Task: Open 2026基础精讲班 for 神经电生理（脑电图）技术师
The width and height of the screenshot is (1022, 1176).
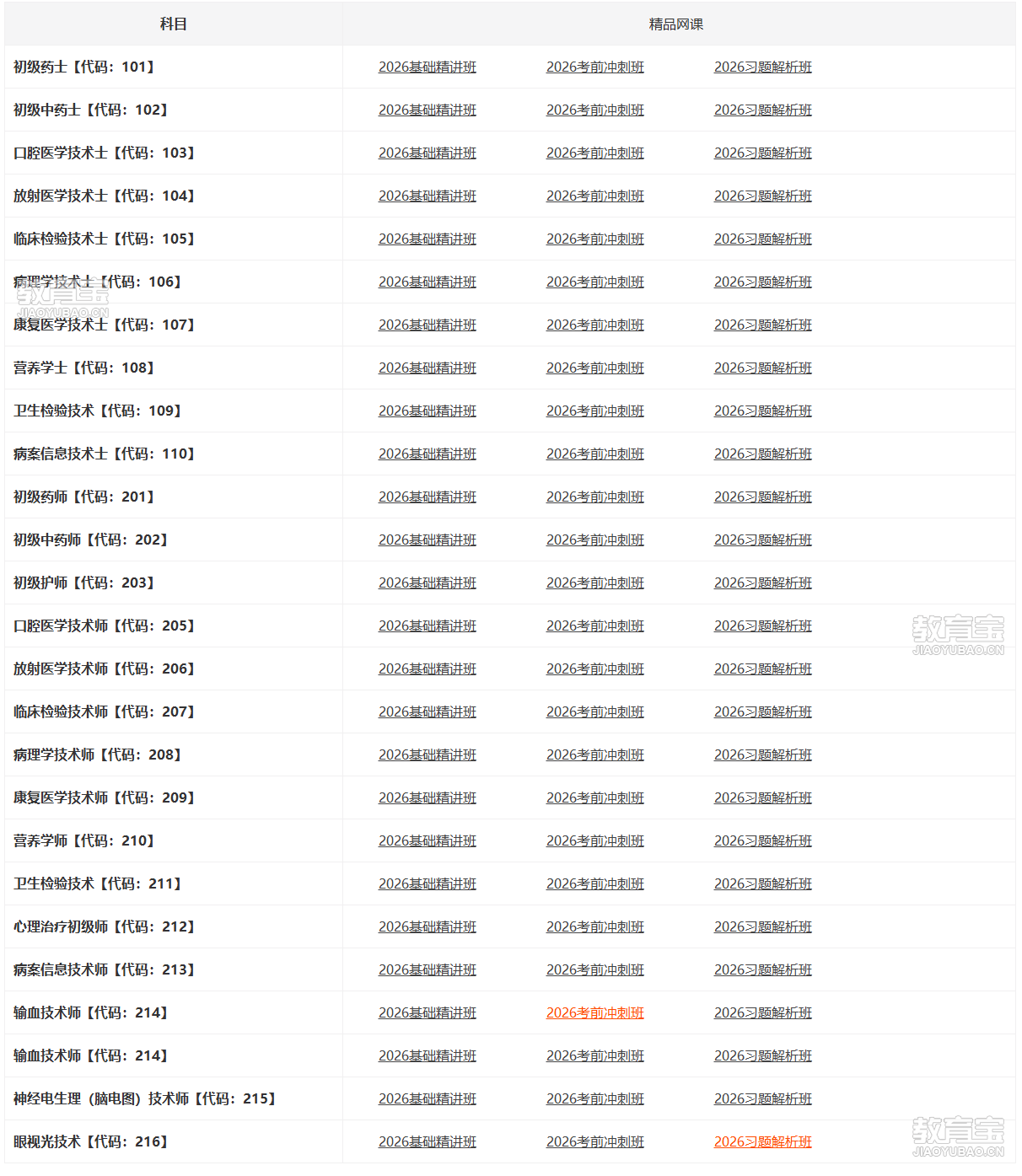Action: pos(427,1099)
